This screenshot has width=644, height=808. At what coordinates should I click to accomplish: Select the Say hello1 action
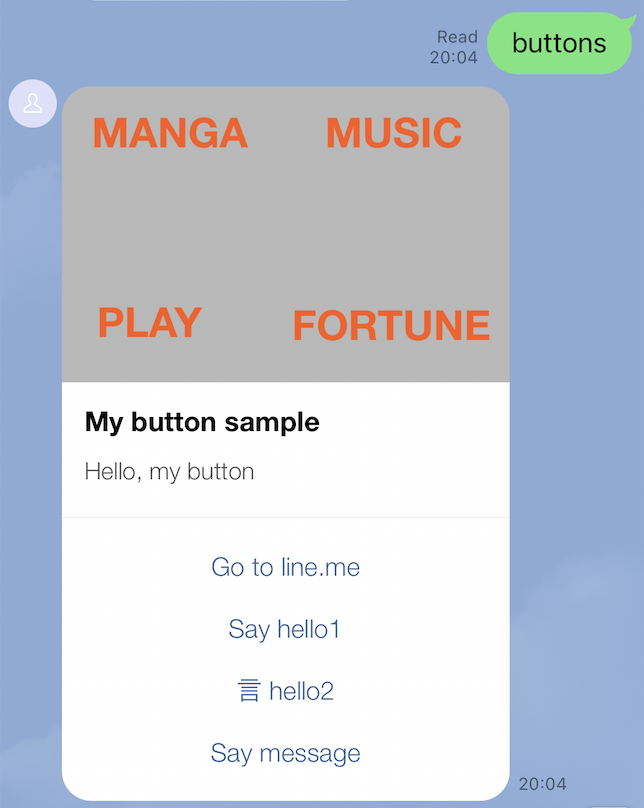pyautogui.click(x=285, y=629)
